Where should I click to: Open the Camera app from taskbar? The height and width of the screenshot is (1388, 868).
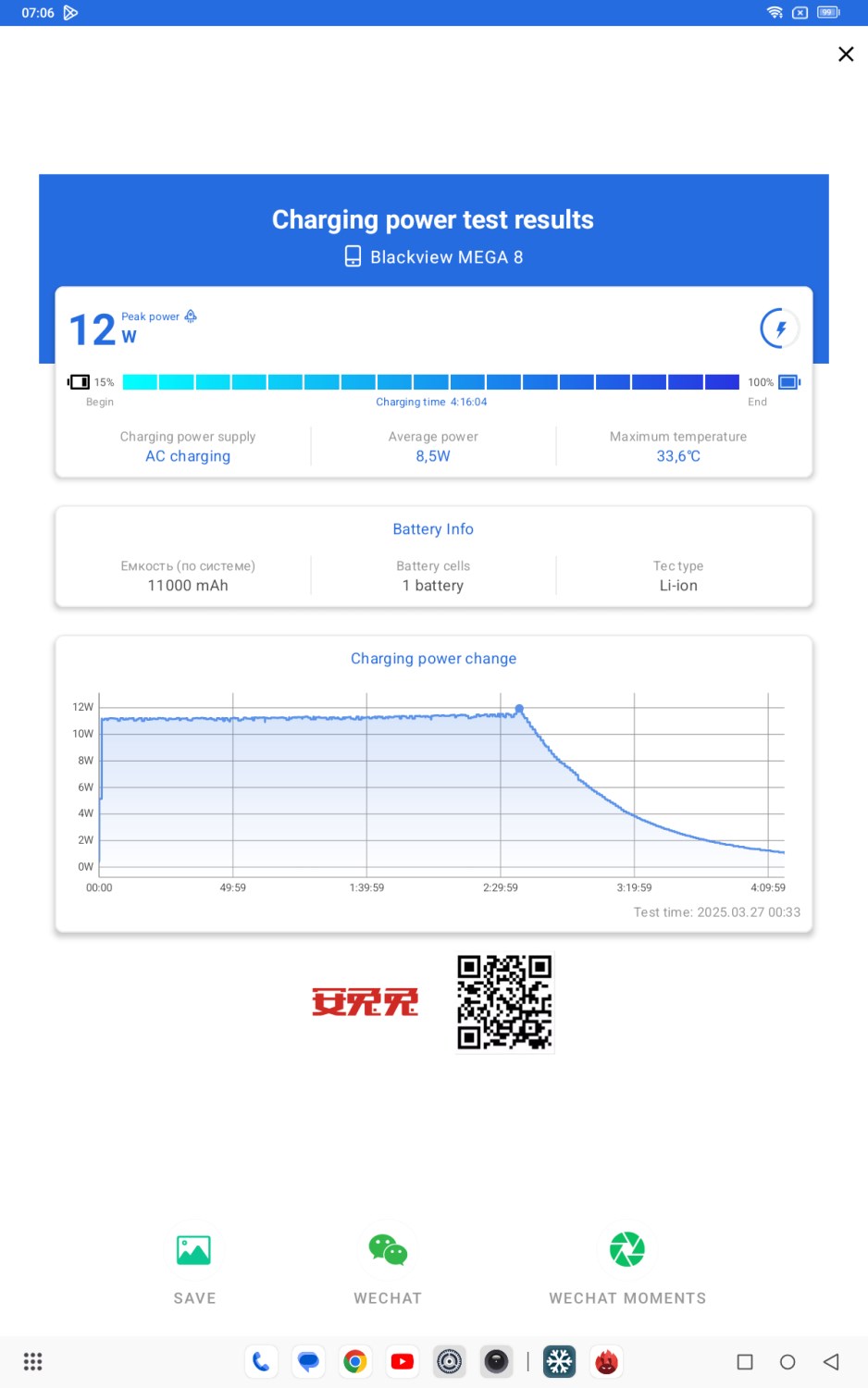coord(497,1361)
